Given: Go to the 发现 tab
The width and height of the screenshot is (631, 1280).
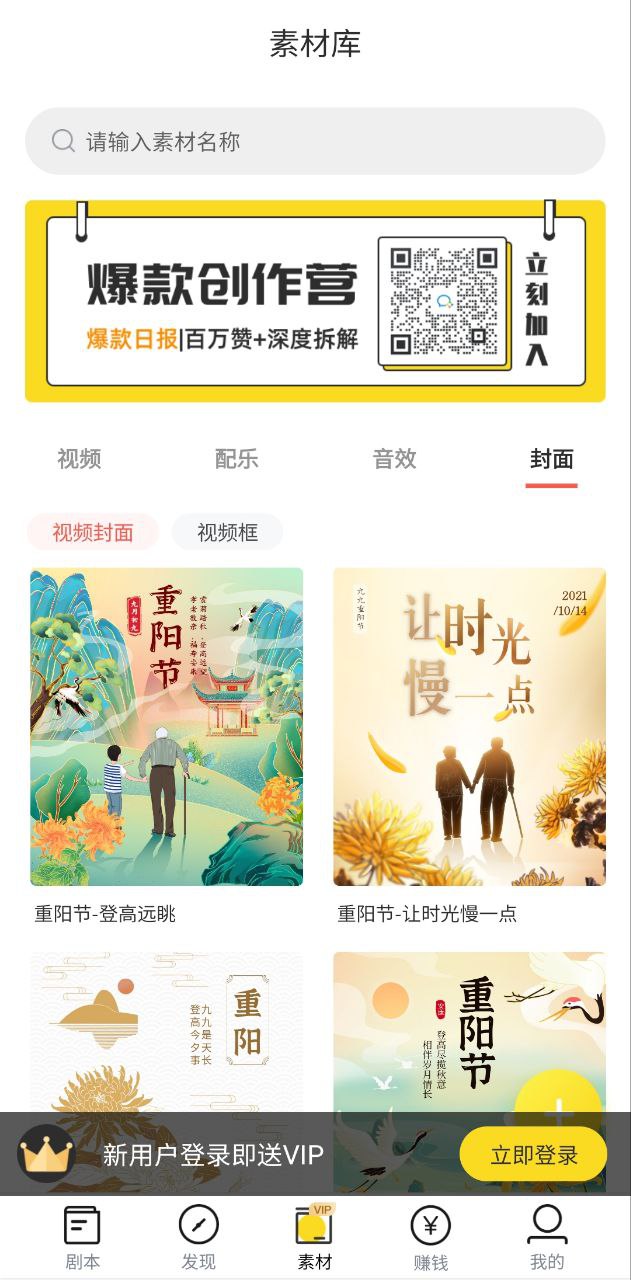Looking at the screenshot, I should click(x=198, y=1236).
